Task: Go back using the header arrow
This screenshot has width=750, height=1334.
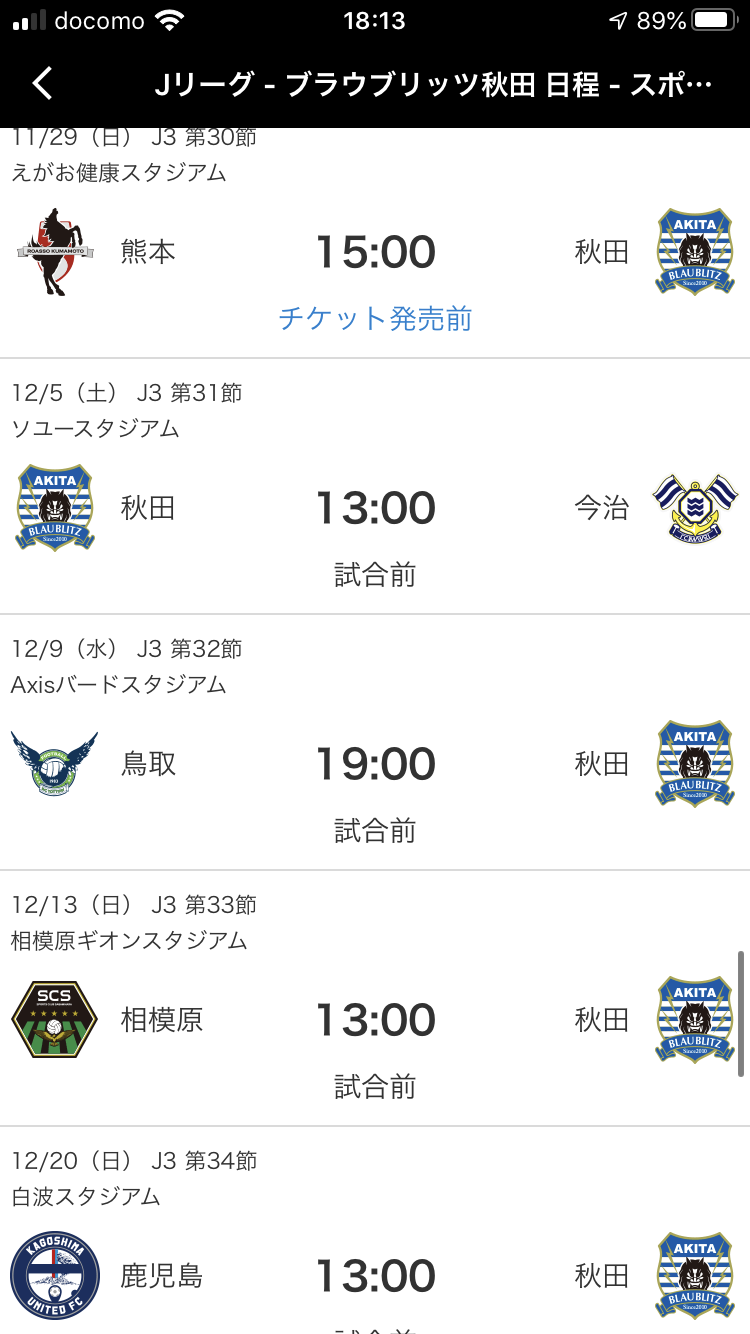Action: pos(42,84)
